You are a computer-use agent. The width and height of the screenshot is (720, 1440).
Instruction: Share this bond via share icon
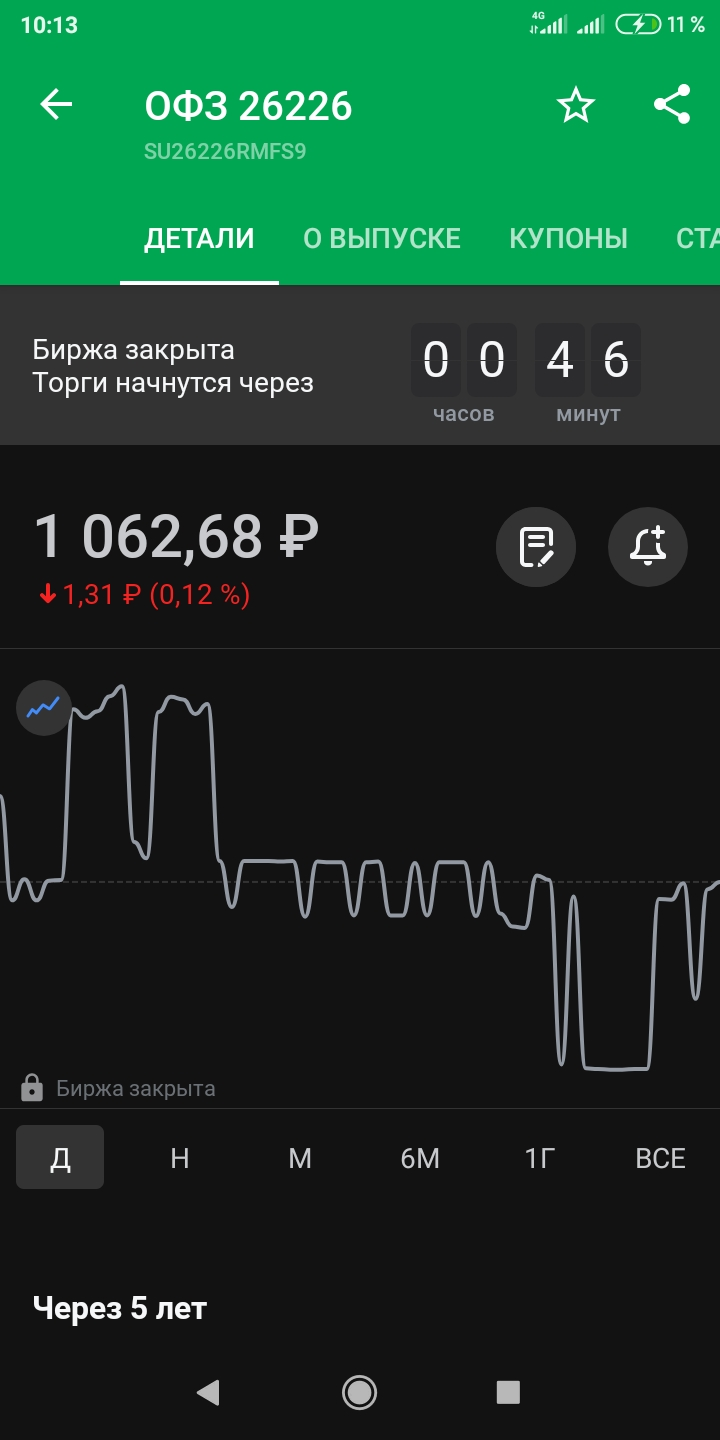[672, 104]
